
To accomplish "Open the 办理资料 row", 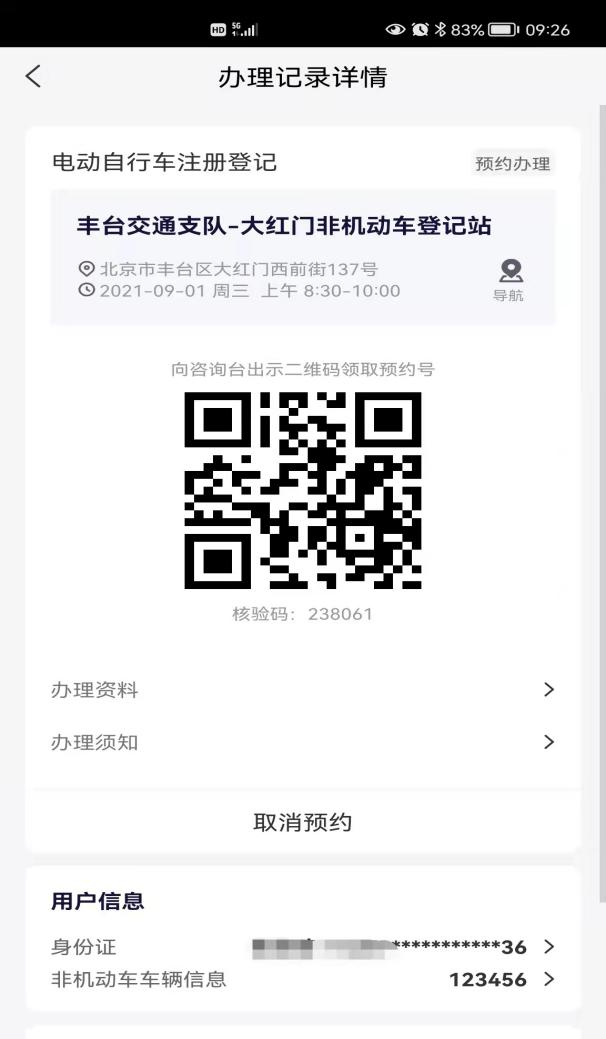I will coord(302,690).
